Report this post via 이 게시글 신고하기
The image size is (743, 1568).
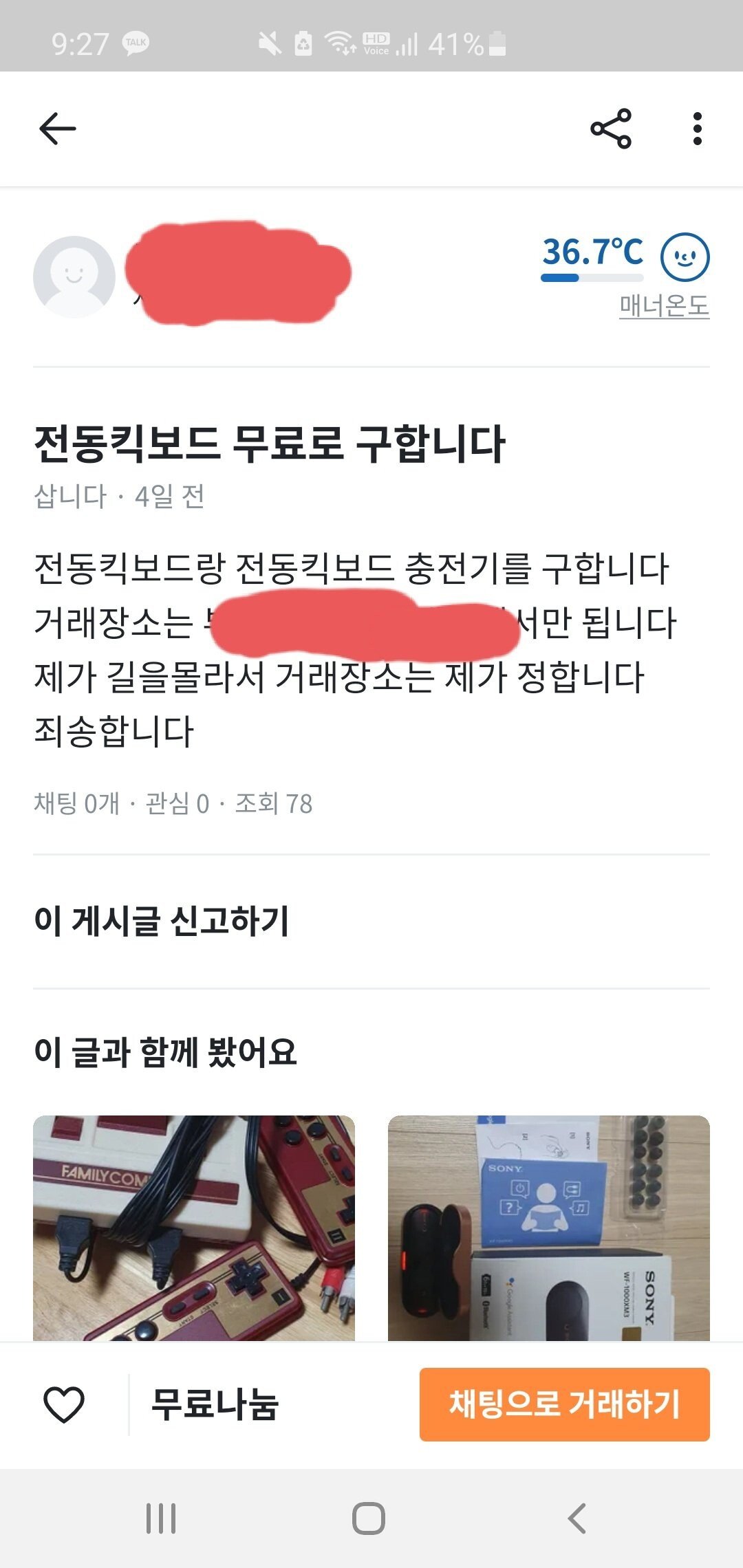click(x=162, y=921)
